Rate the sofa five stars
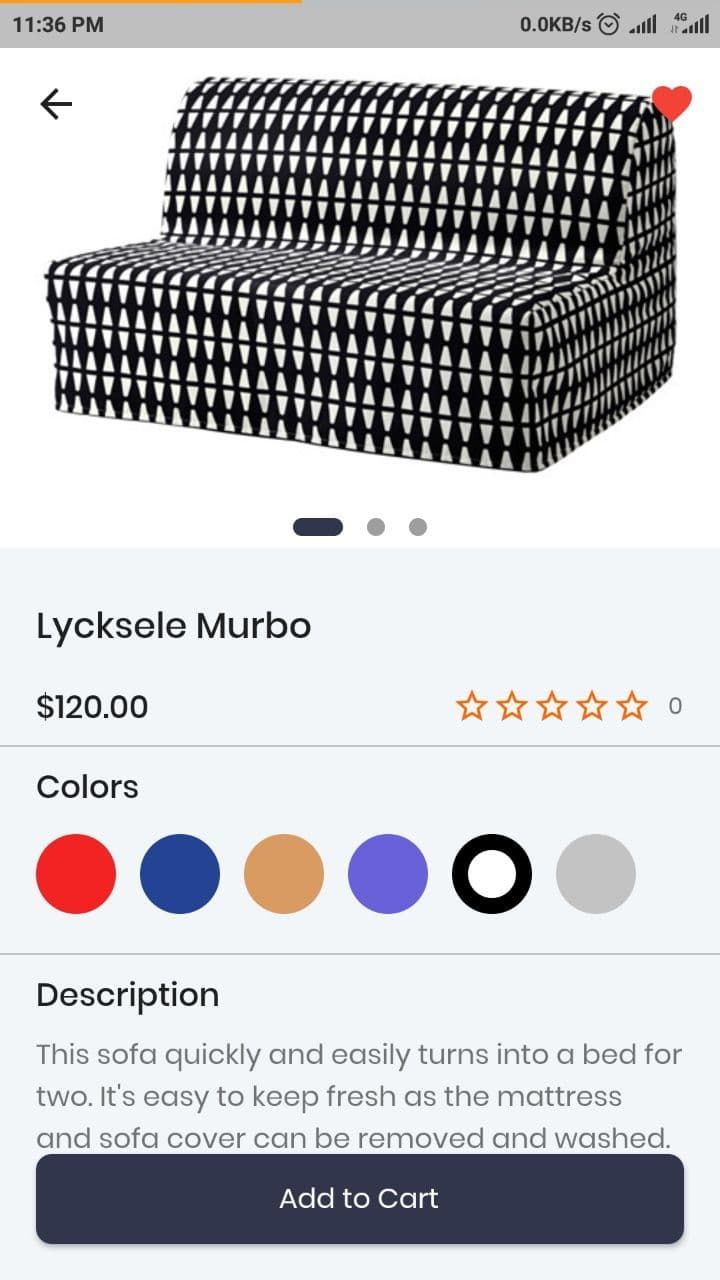Viewport: 720px width, 1280px height. [x=632, y=707]
